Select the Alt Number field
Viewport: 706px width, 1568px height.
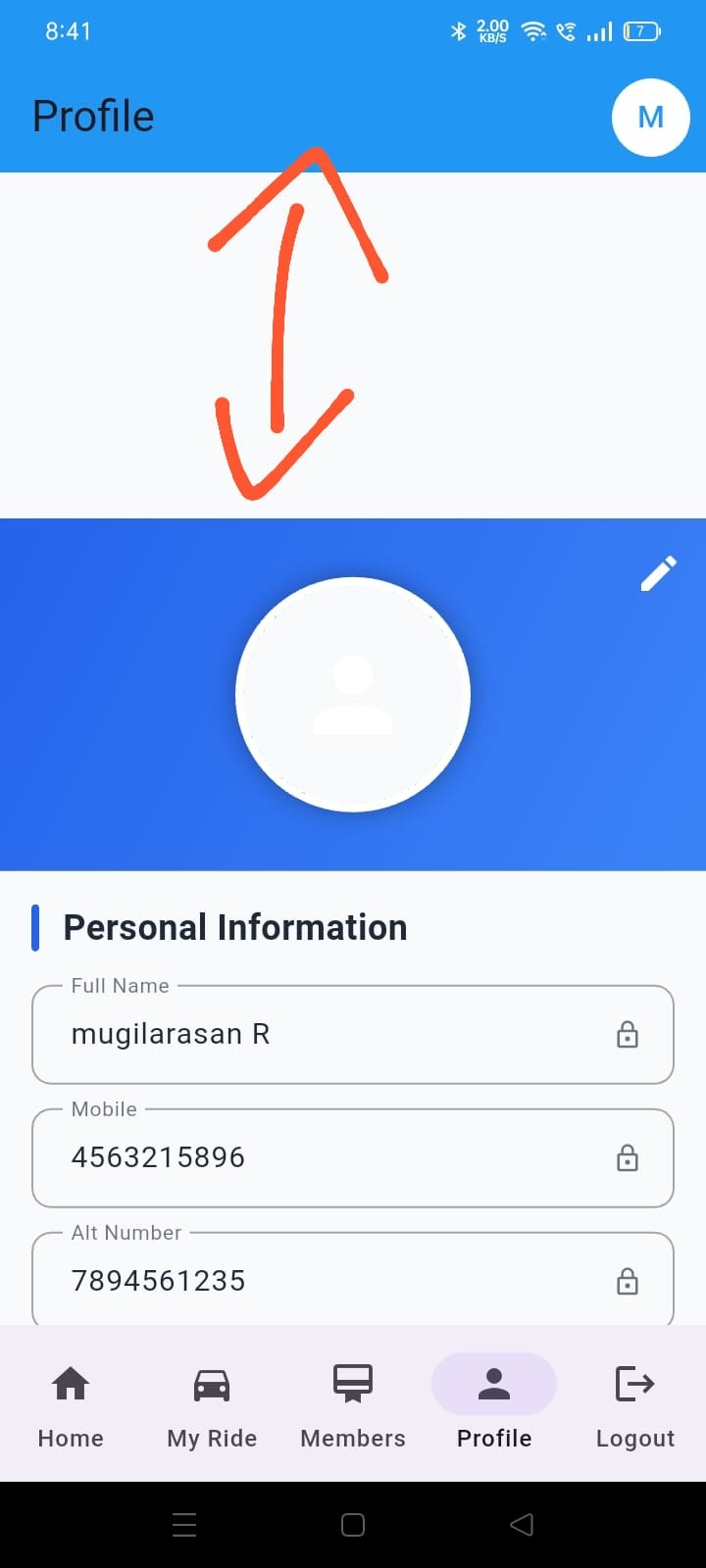[324, 1280]
